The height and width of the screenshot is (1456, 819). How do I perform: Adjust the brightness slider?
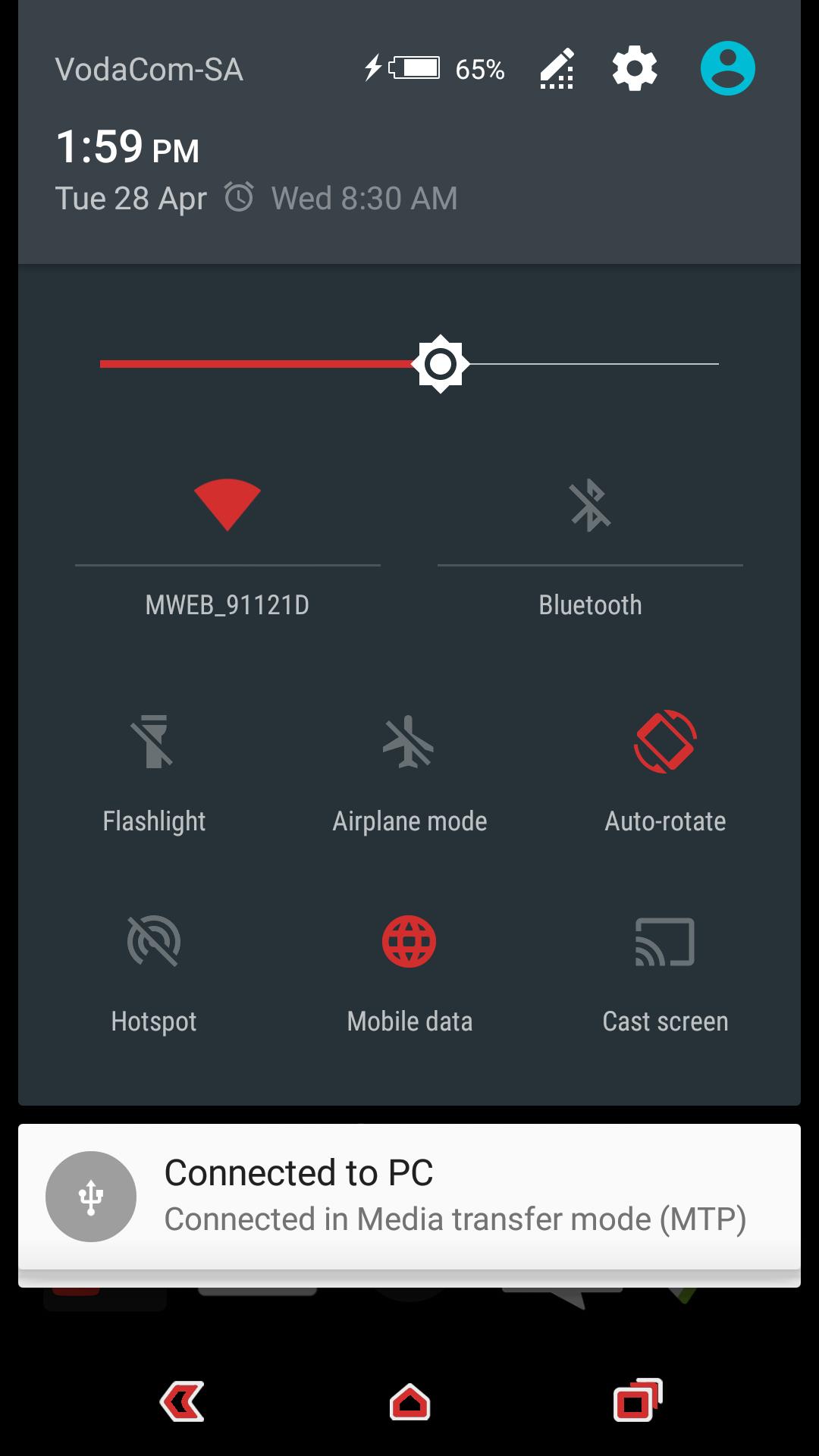pyautogui.click(x=441, y=364)
